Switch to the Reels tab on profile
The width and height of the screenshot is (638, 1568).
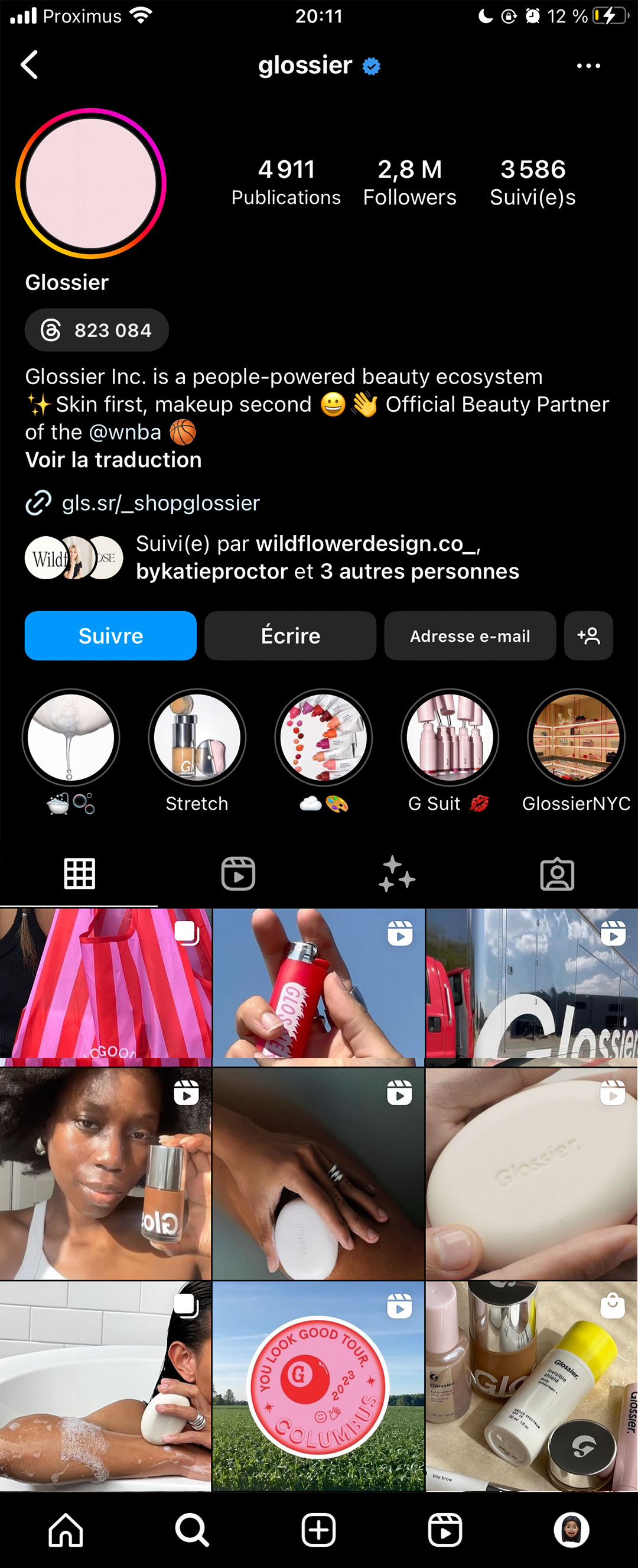238,874
